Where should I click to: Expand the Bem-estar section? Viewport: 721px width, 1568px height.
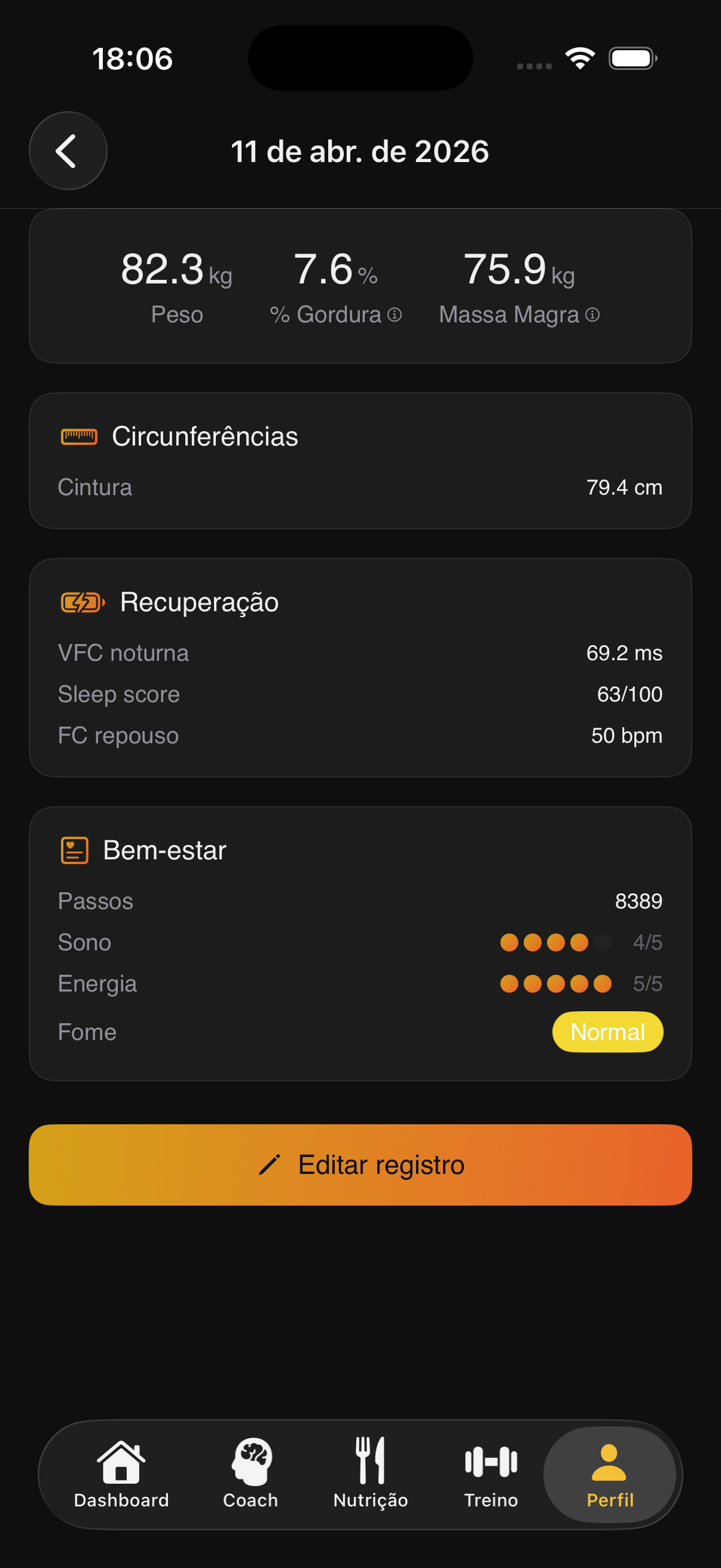click(164, 850)
